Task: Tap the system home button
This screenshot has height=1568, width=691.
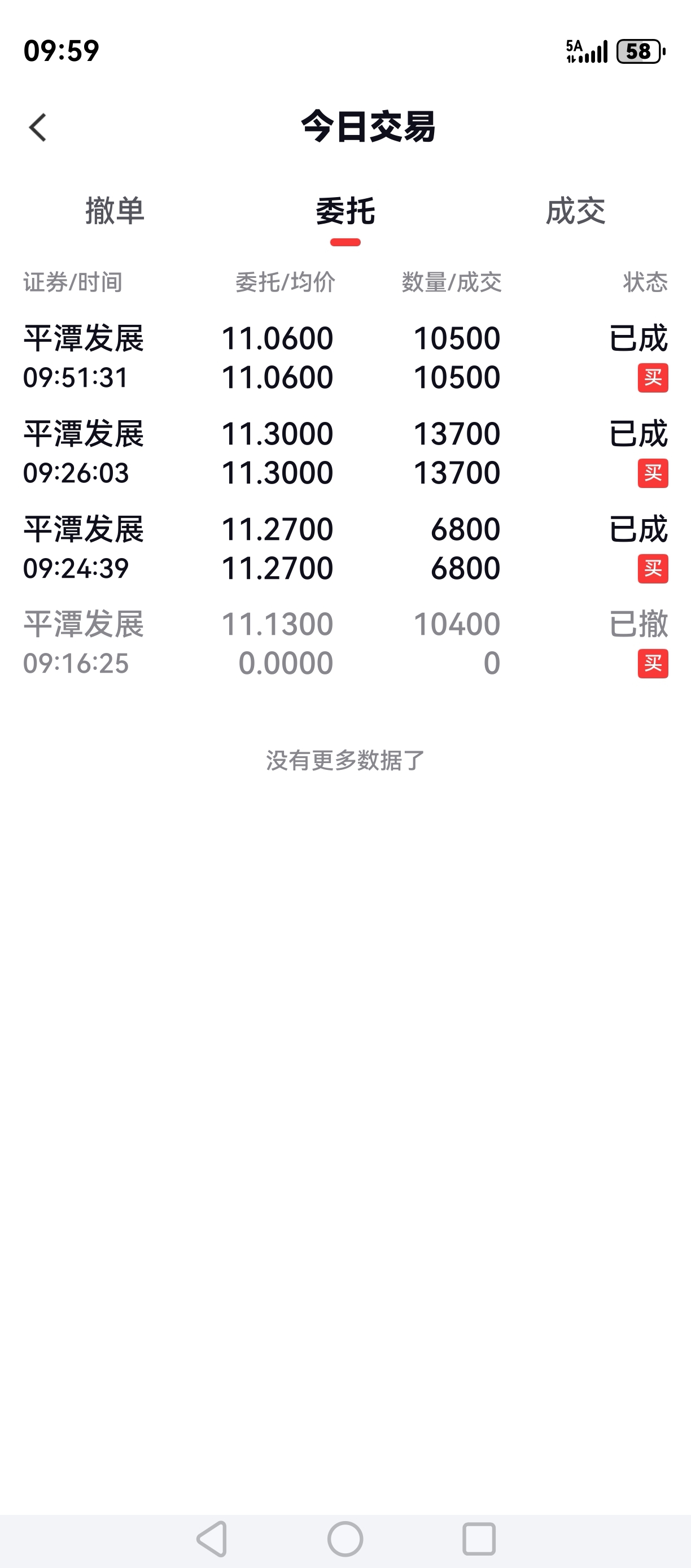Action: click(x=345, y=1539)
